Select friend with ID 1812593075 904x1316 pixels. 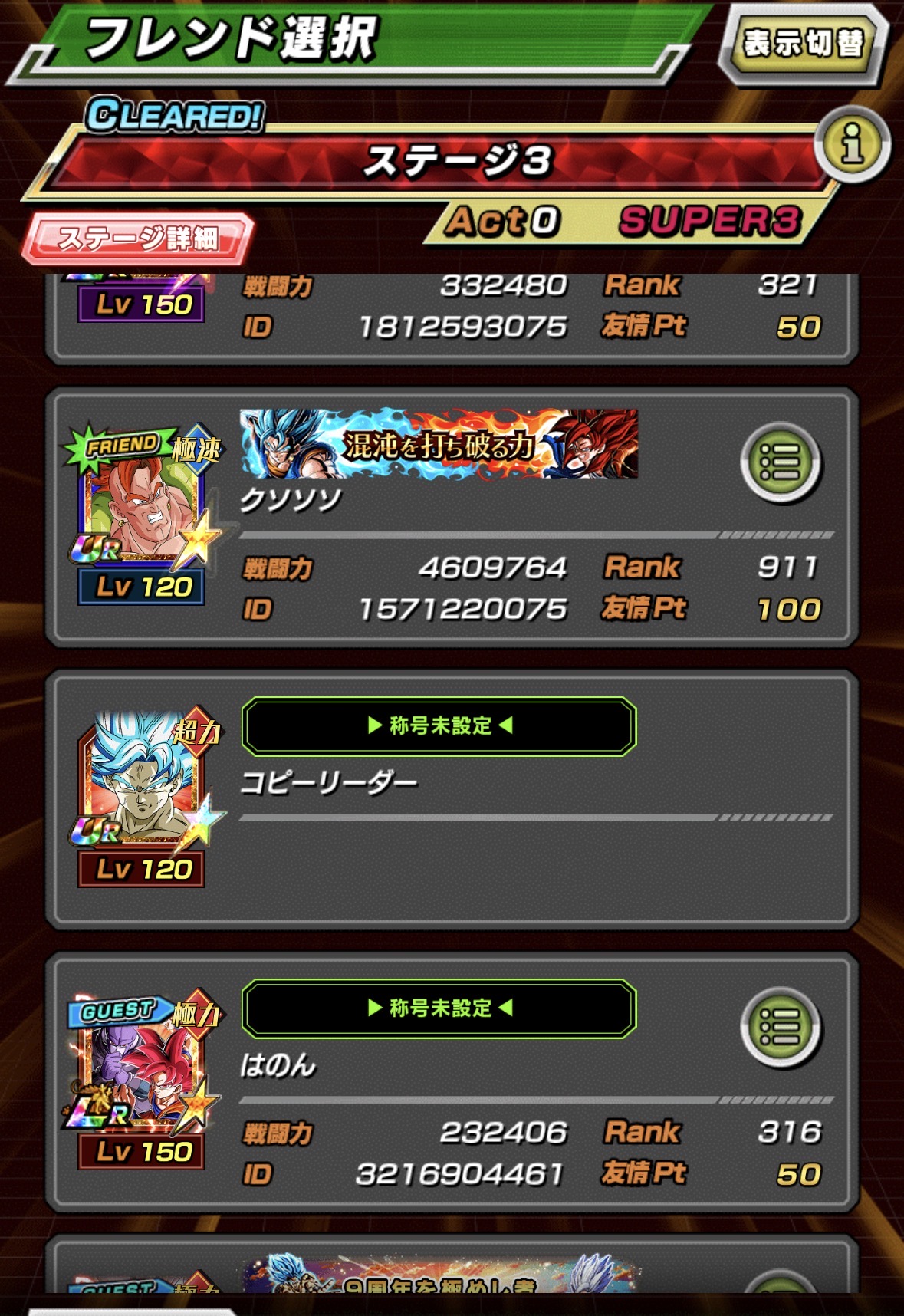(452, 314)
